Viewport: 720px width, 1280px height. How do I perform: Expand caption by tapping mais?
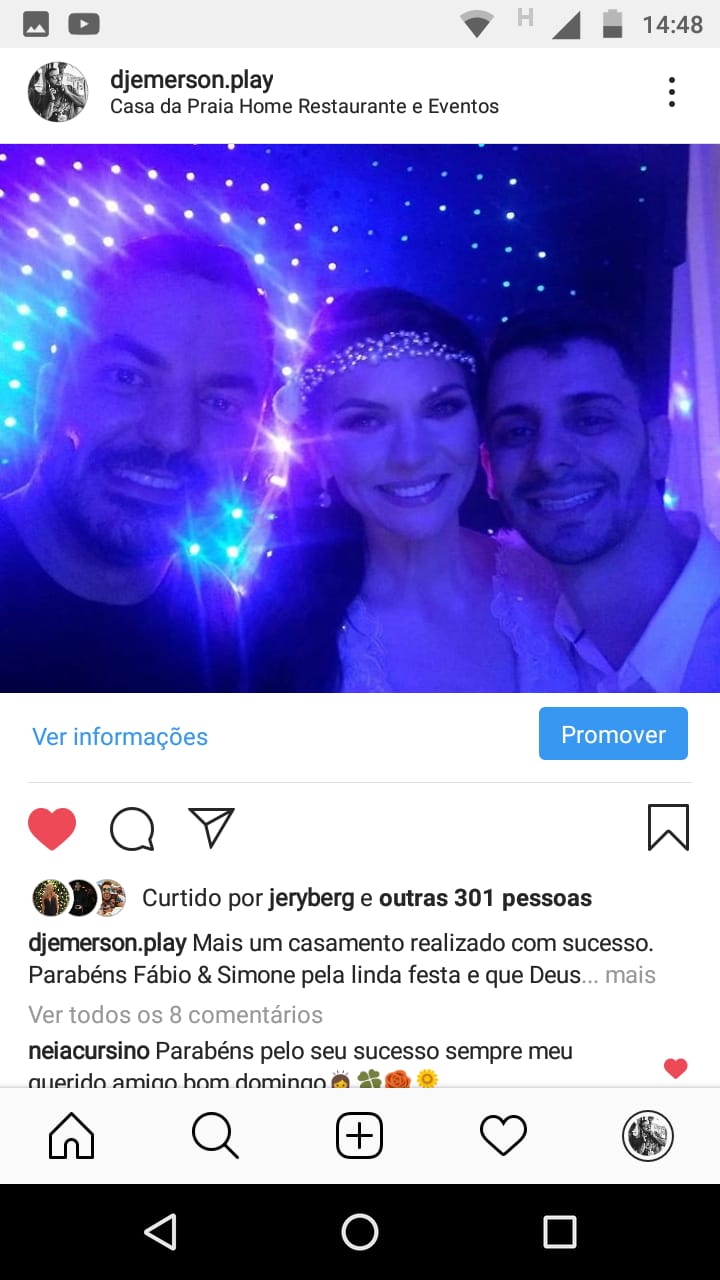point(631,975)
